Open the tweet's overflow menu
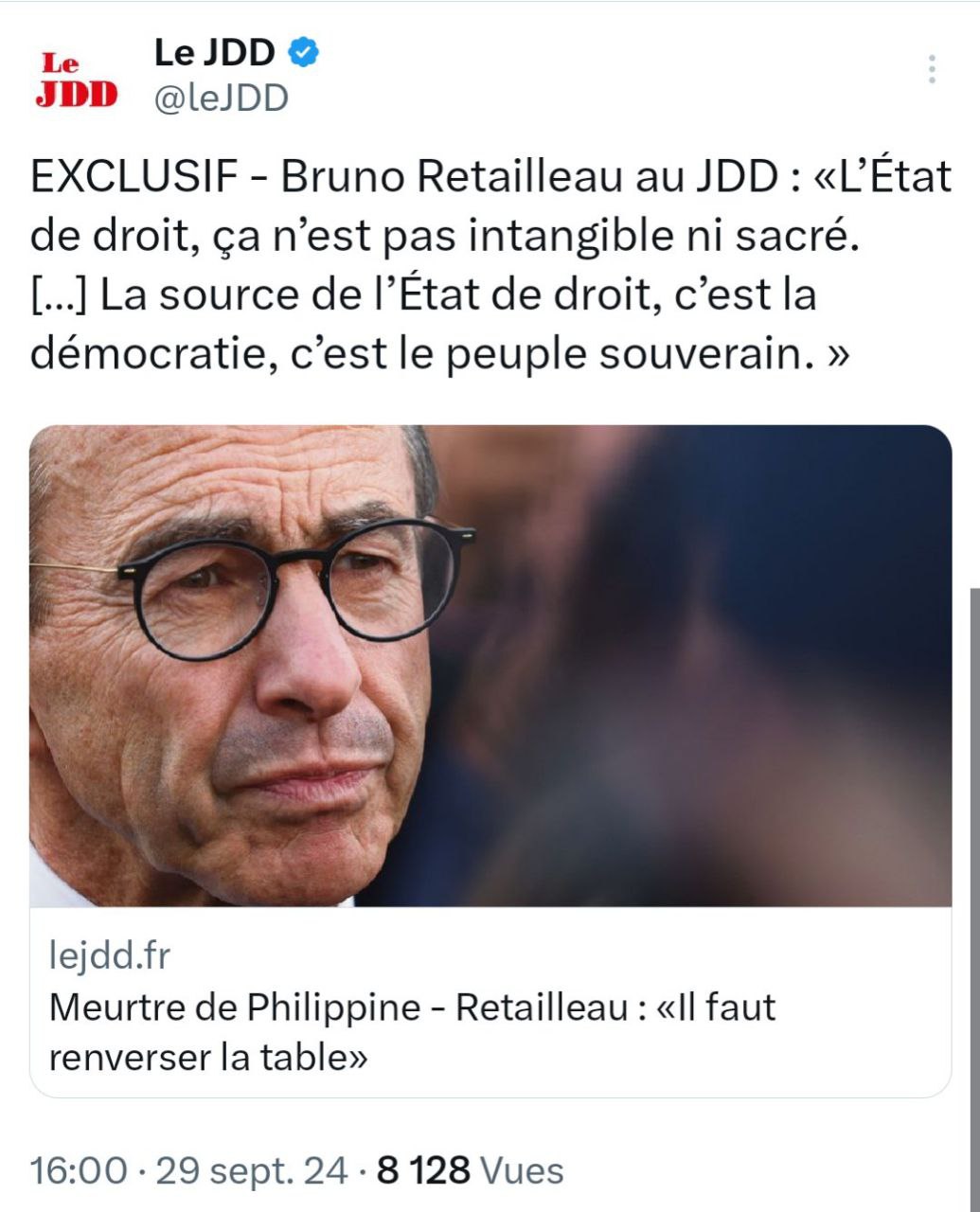980x1212 pixels. pos(933,69)
